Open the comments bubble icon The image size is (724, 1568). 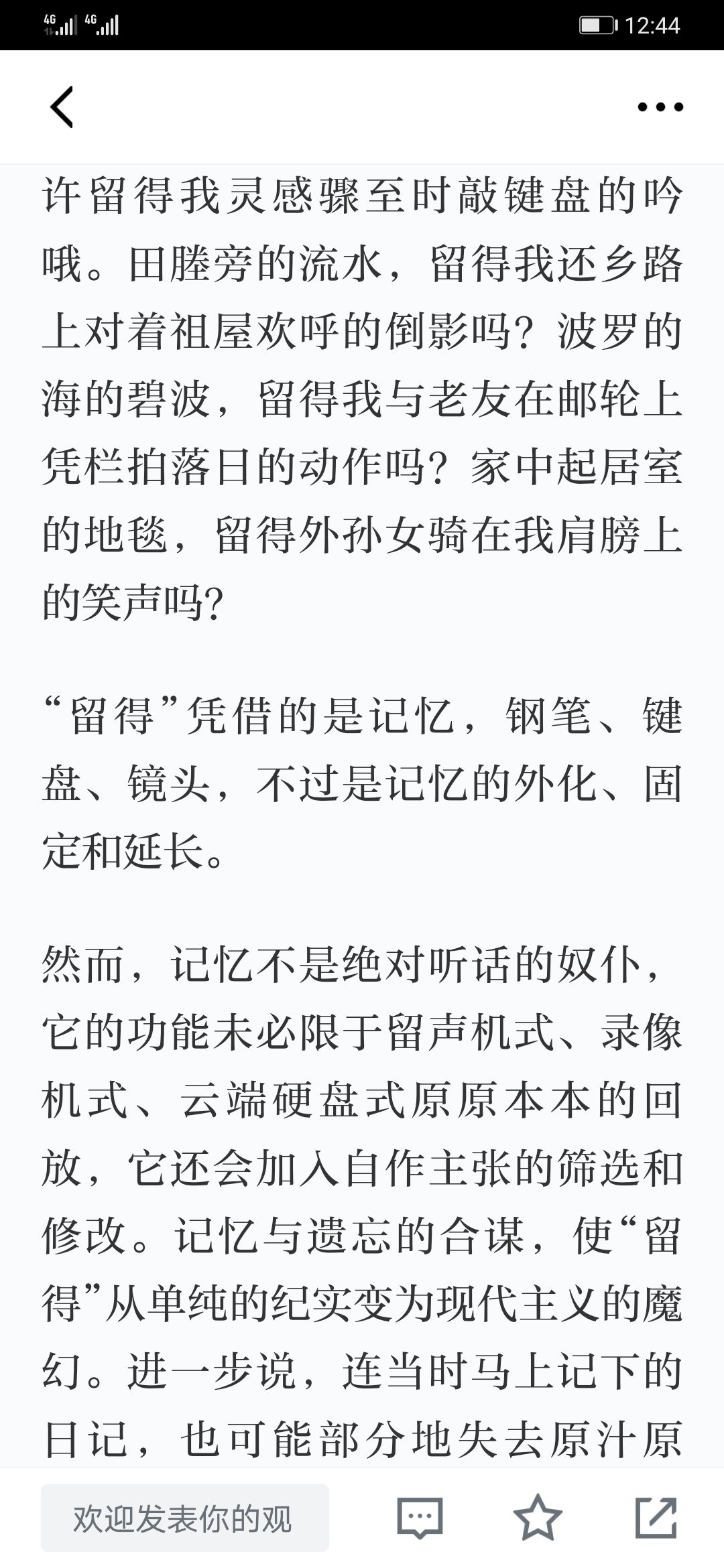(420, 1518)
